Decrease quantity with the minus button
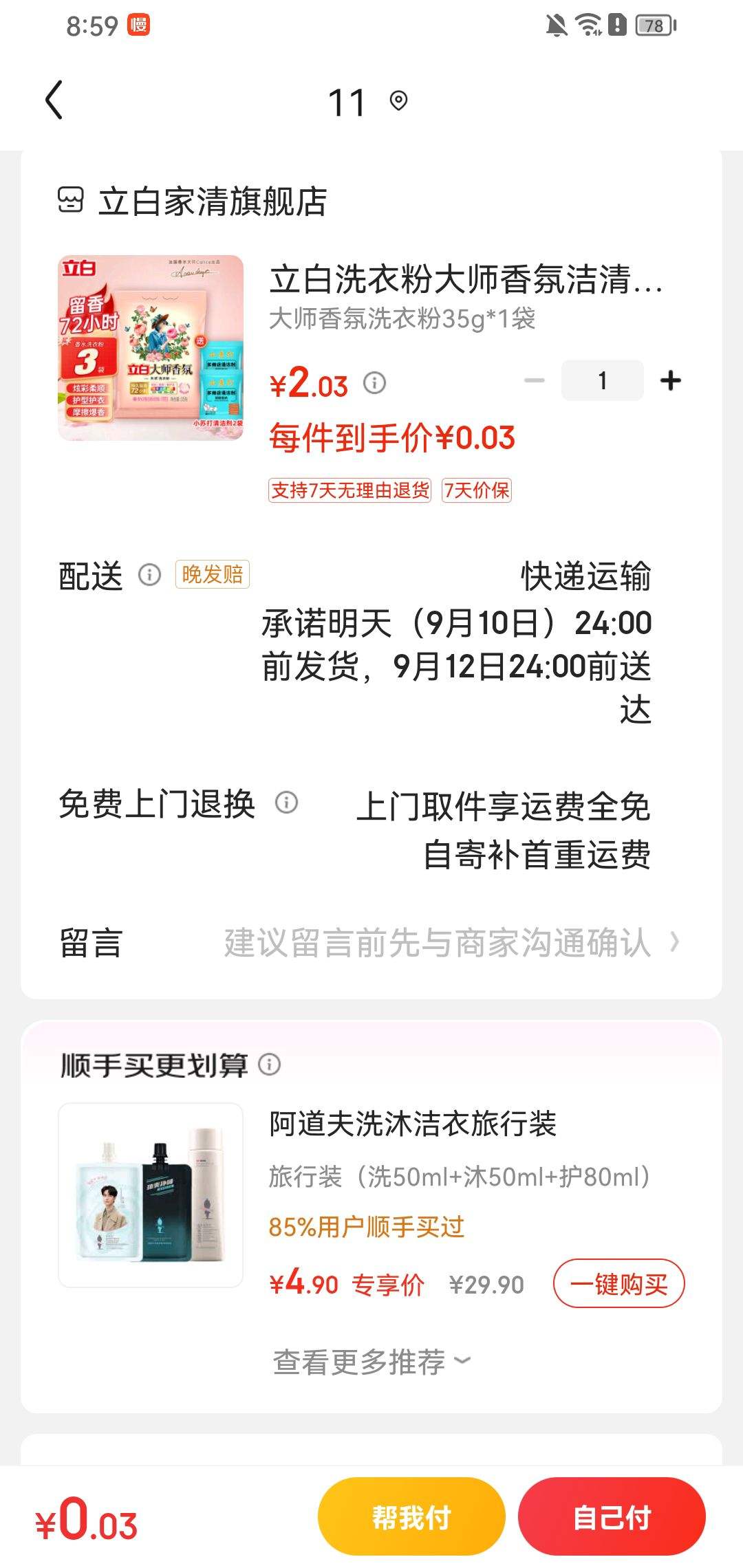The image size is (743, 1568). [x=534, y=380]
